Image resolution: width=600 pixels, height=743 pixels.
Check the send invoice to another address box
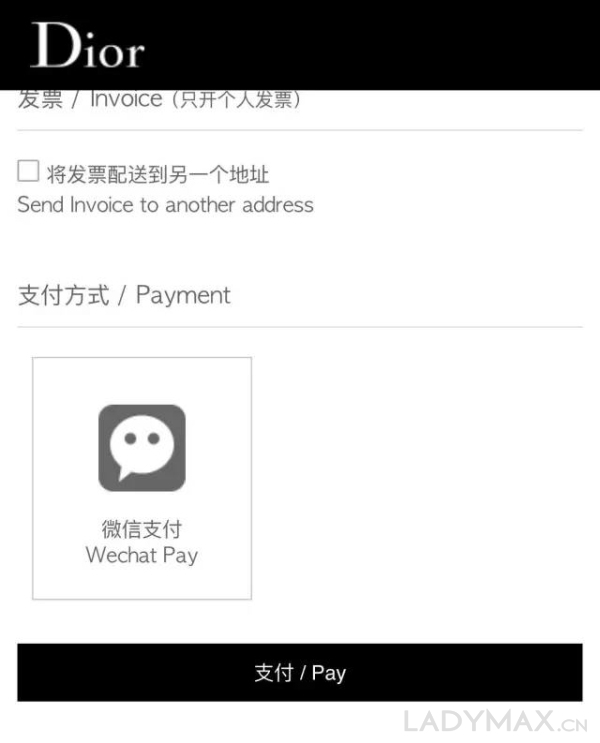(x=28, y=171)
